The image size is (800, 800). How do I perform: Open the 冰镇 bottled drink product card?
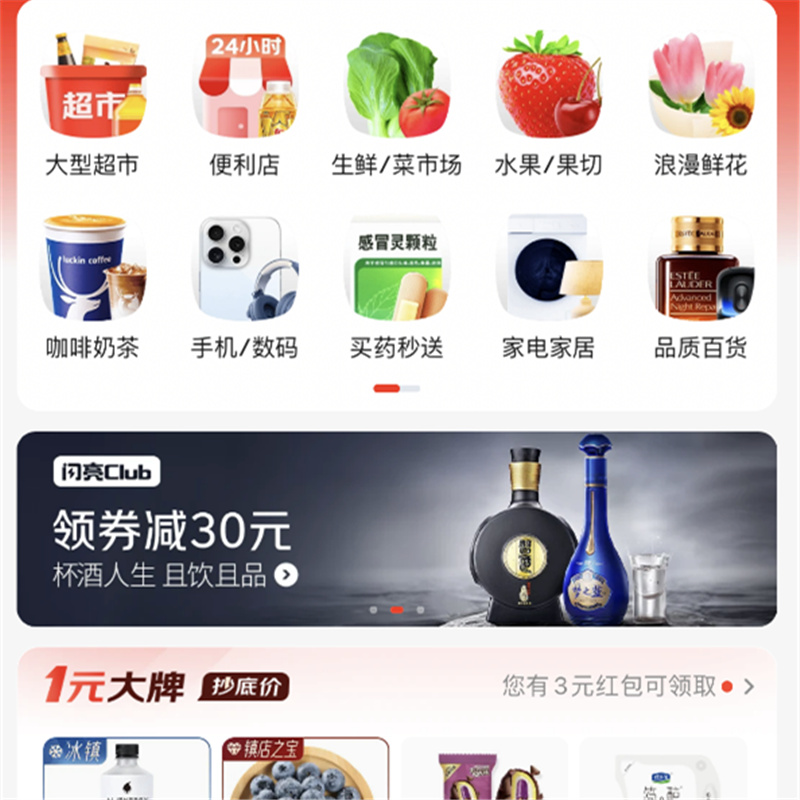pos(126,770)
